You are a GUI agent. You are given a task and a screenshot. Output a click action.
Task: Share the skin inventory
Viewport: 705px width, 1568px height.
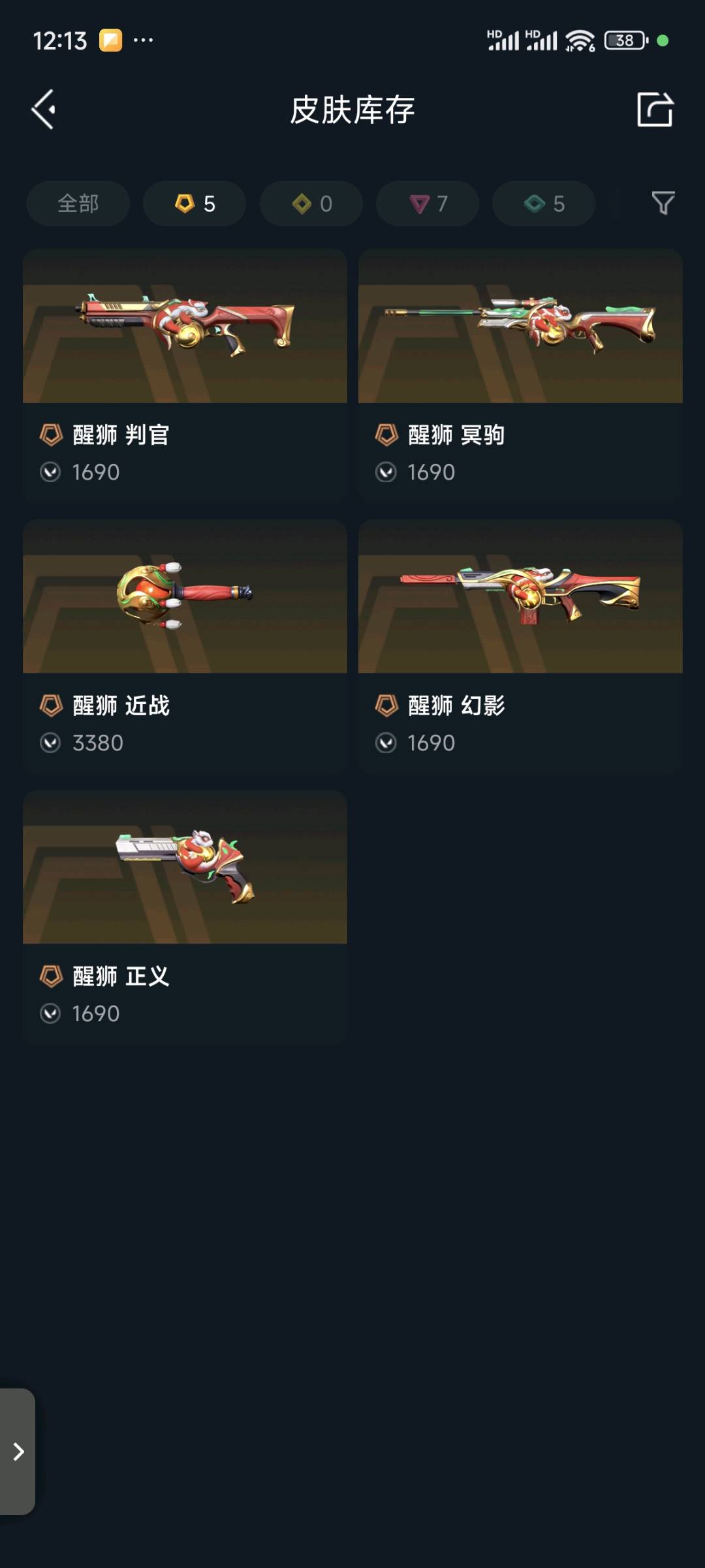coord(655,108)
